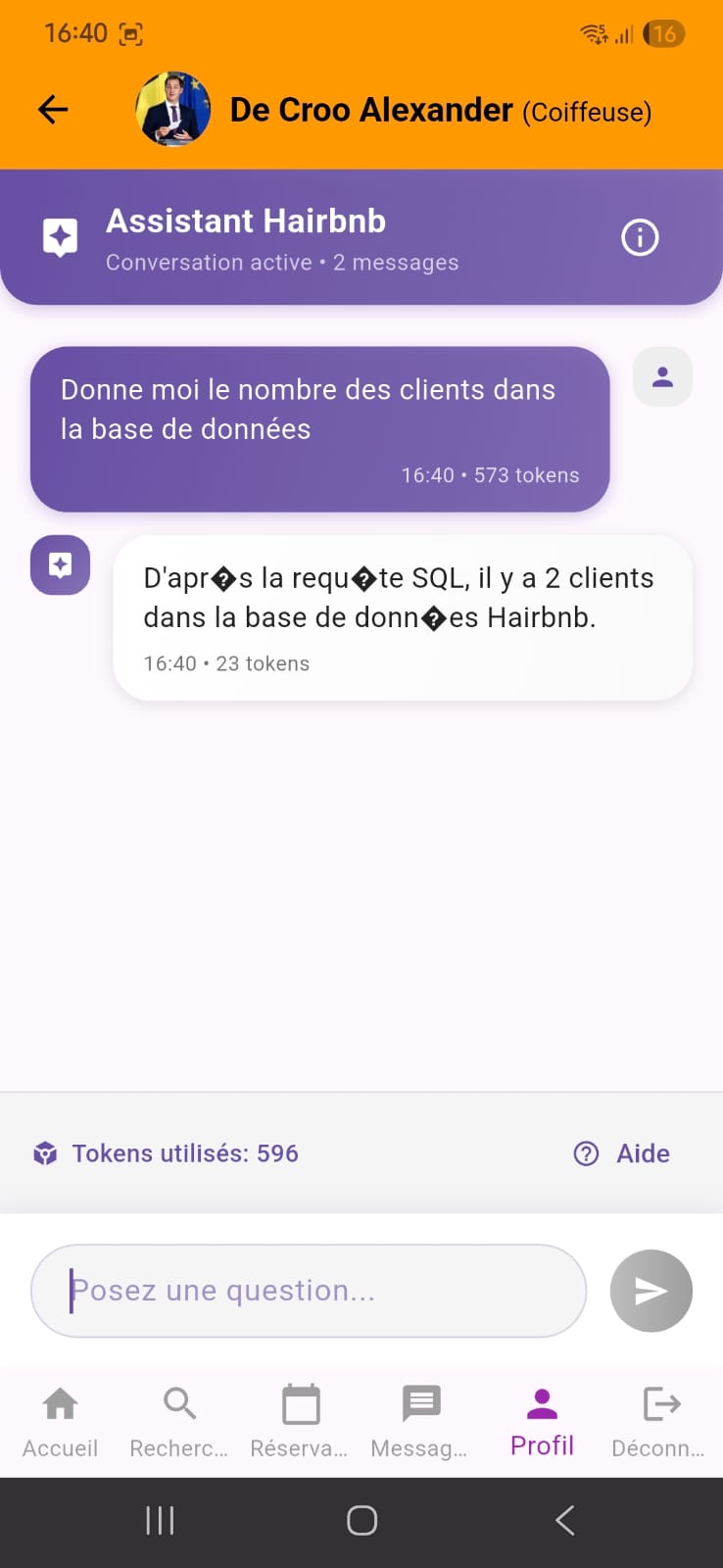
Task: Switch to the Messages tab
Action: (420, 1421)
